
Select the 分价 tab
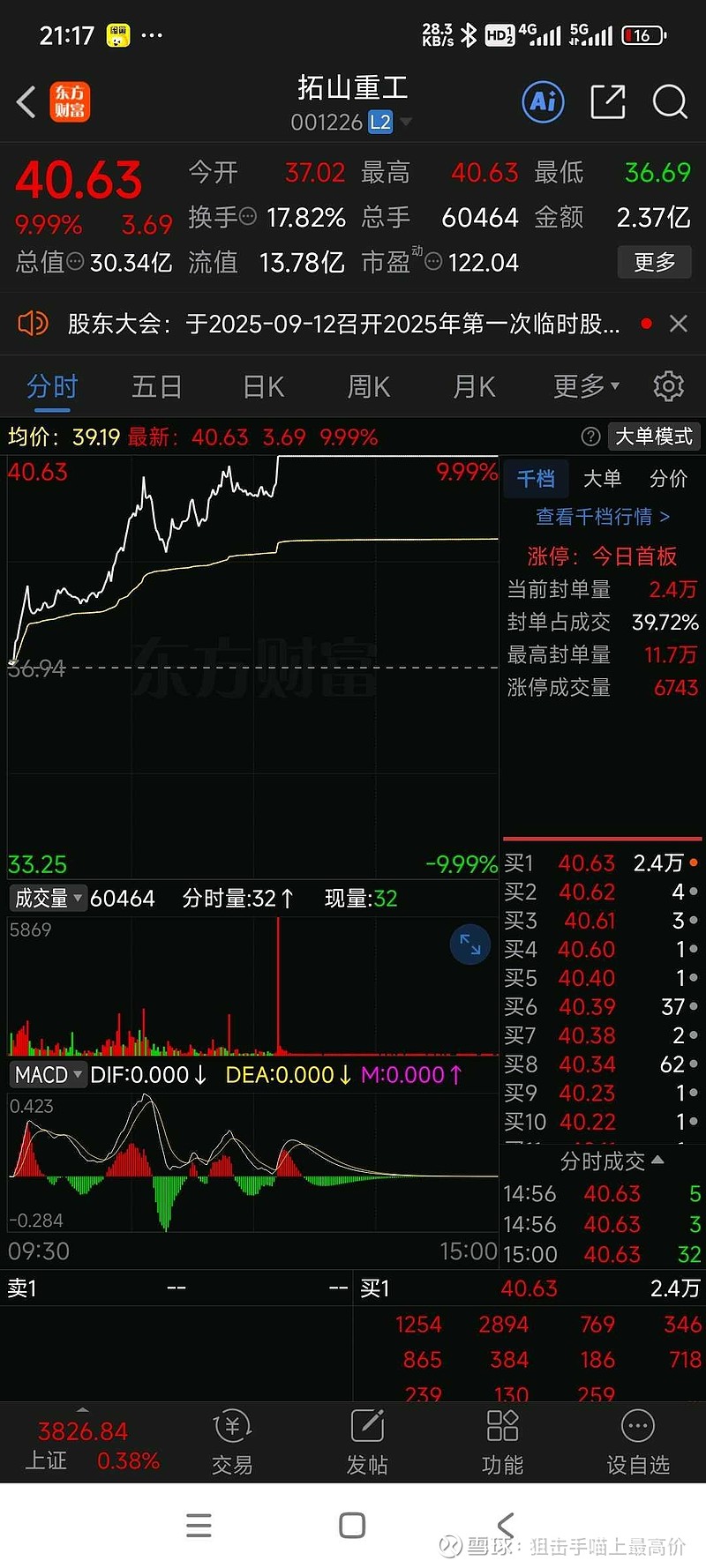click(668, 479)
